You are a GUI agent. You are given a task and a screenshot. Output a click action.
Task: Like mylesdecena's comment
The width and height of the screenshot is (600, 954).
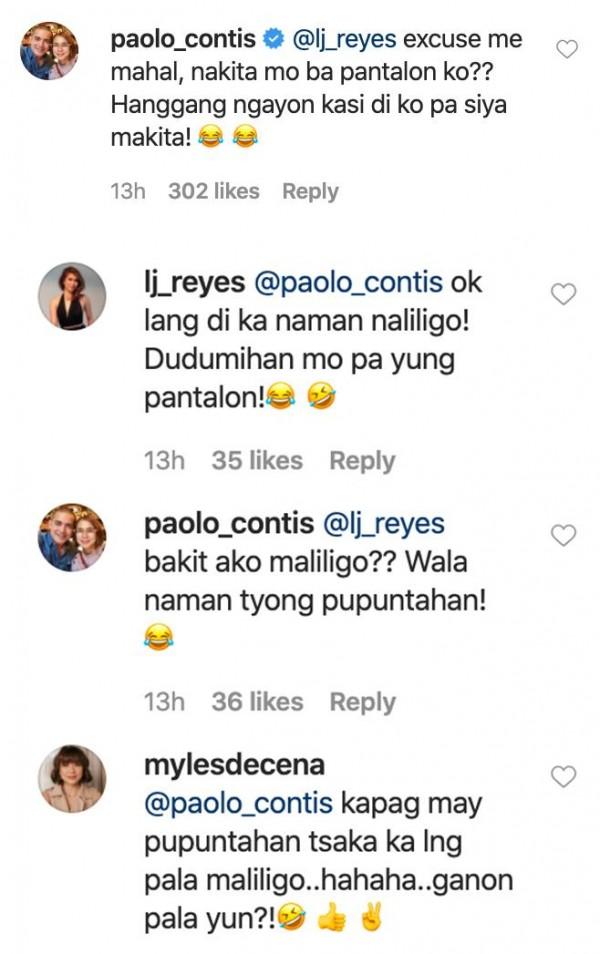pyautogui.click(x=565, y=776)
